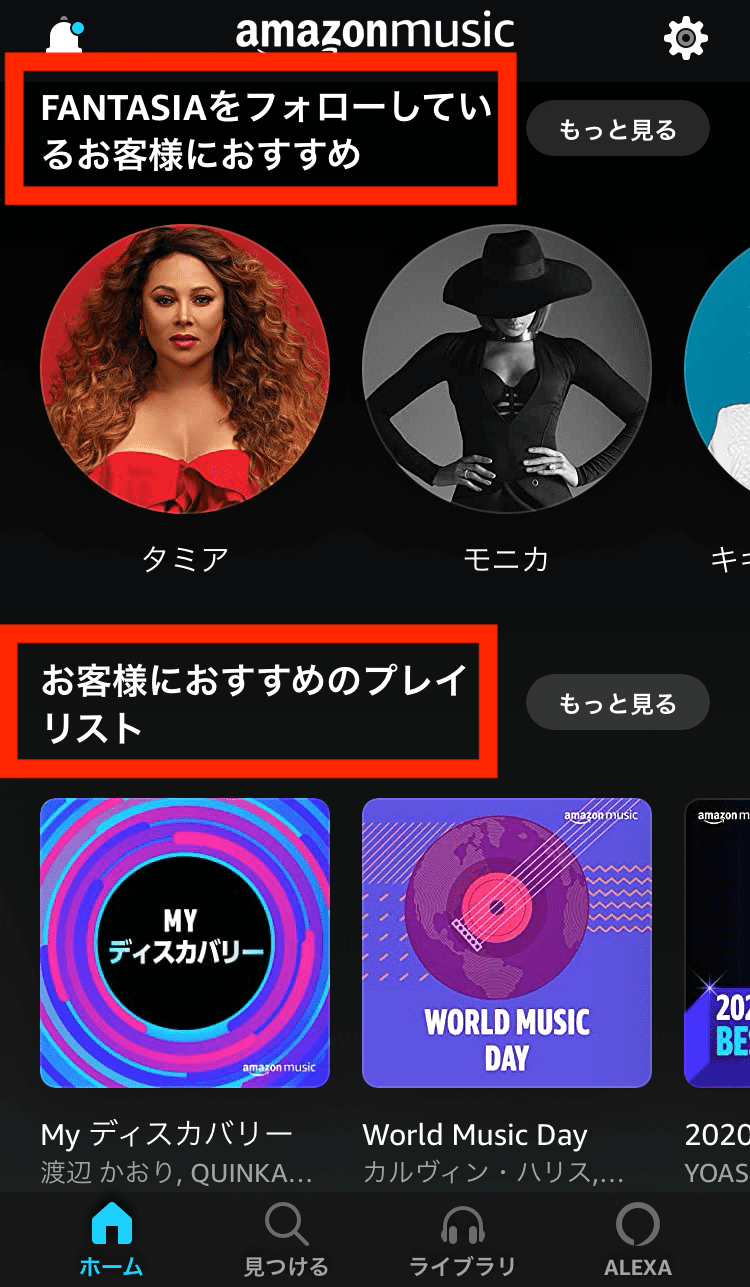This screenshot has width=750, height=1287.
Task: Open the World Music Day playlist
Action: click(506, 942)
